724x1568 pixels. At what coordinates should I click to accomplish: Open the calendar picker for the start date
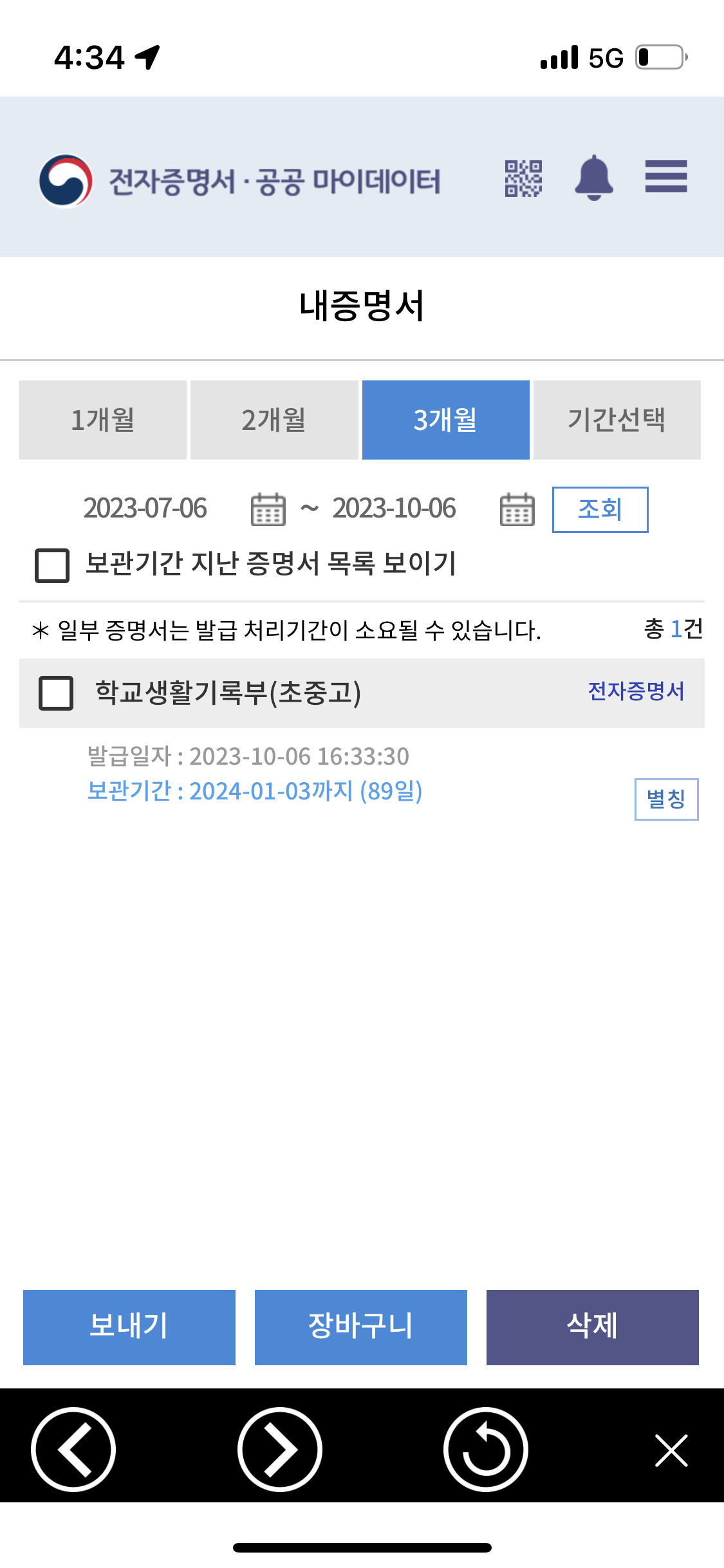270,509
